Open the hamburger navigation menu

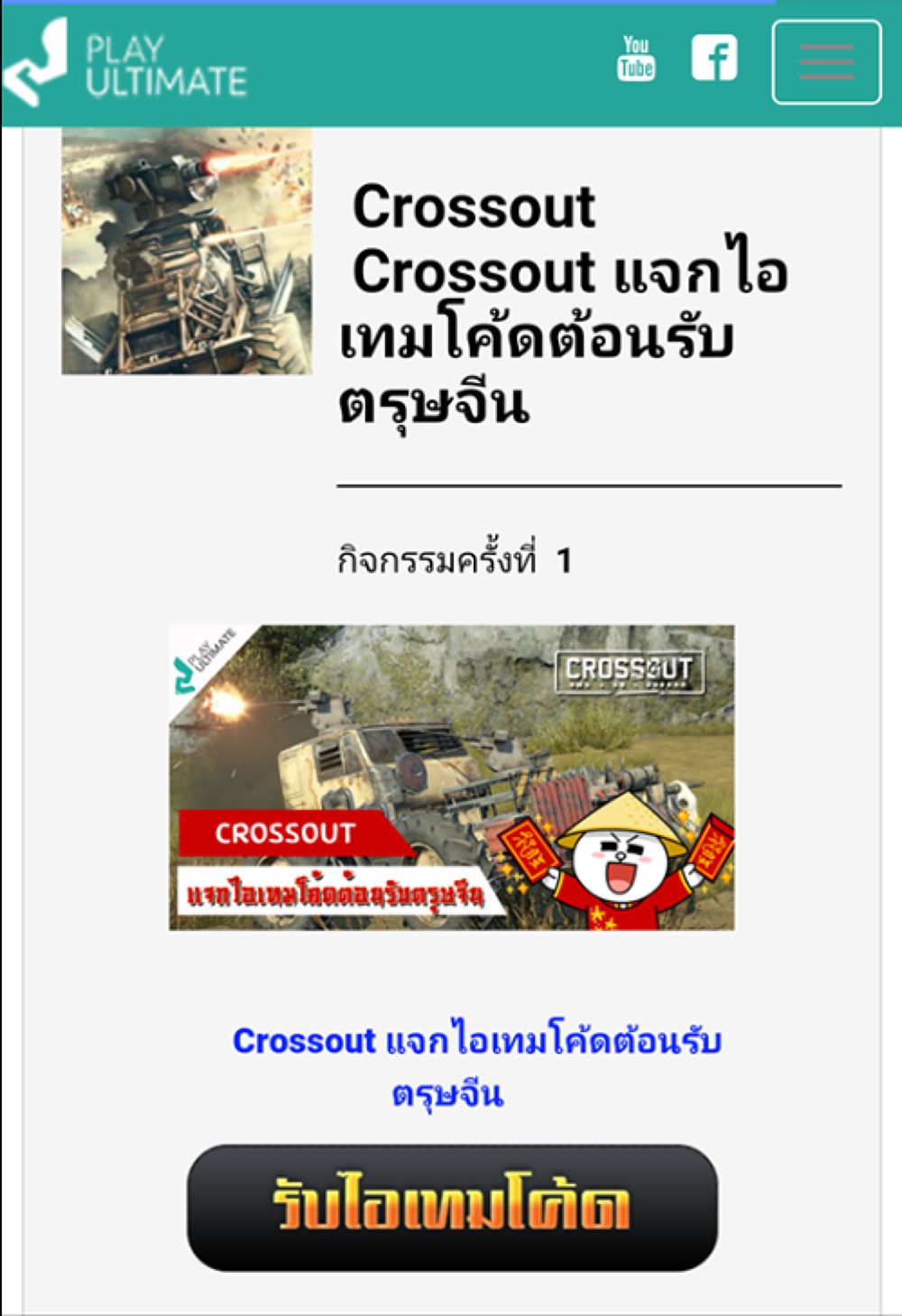pos(826,62)
